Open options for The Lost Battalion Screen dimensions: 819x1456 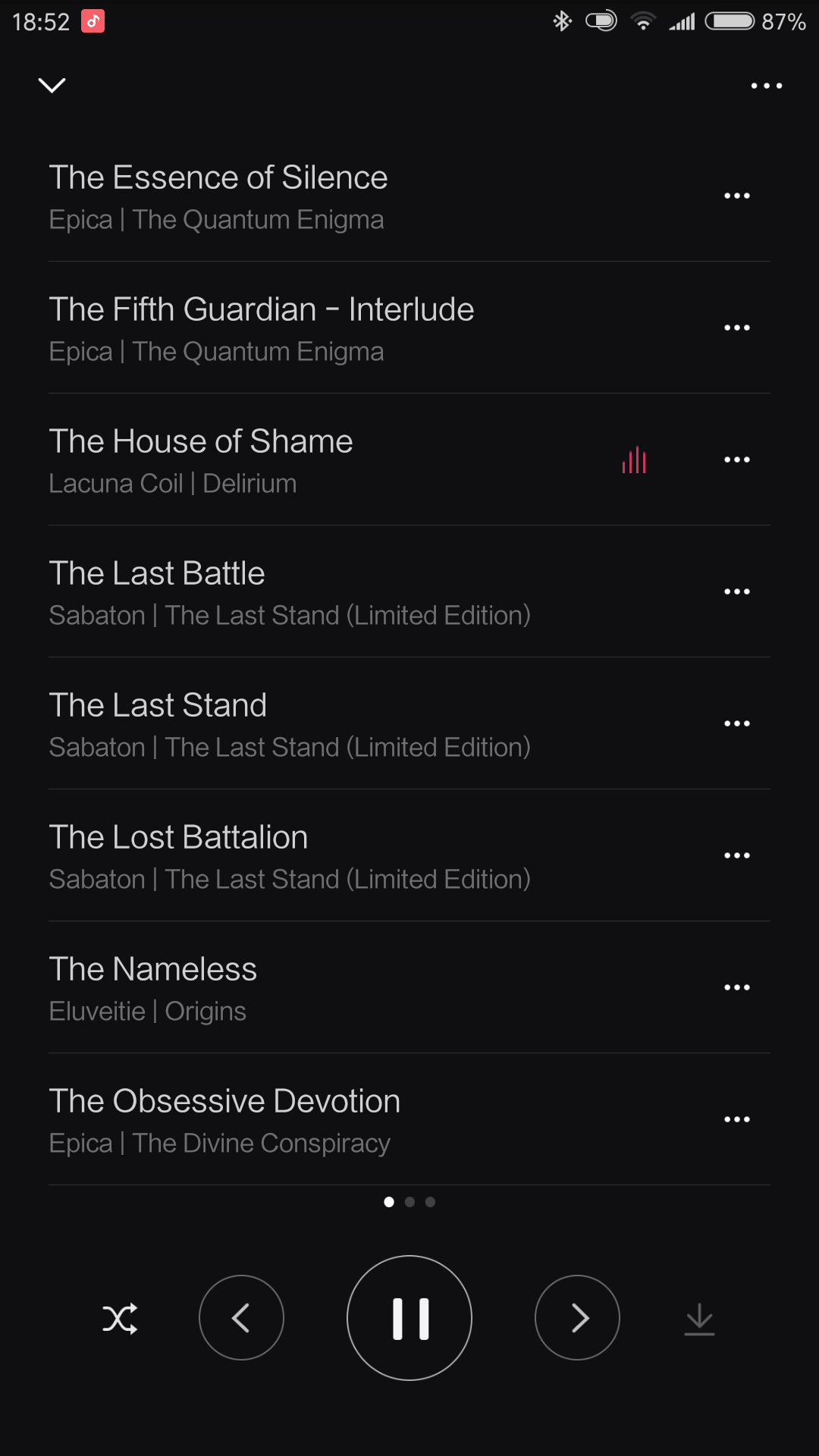(736, 855)
